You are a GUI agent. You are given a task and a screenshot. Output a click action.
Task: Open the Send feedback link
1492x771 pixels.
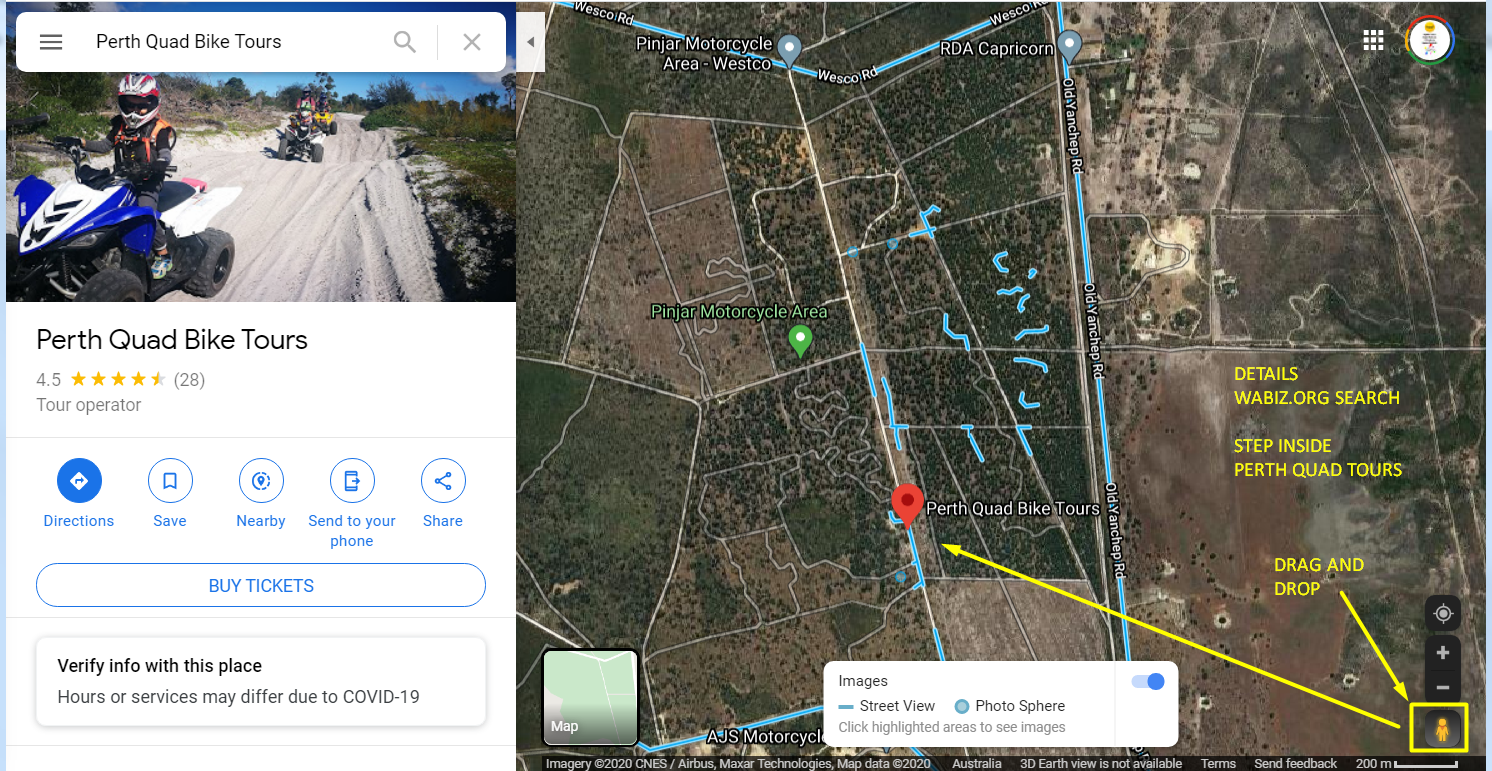pyautogui.click(x=1295, y=763)
